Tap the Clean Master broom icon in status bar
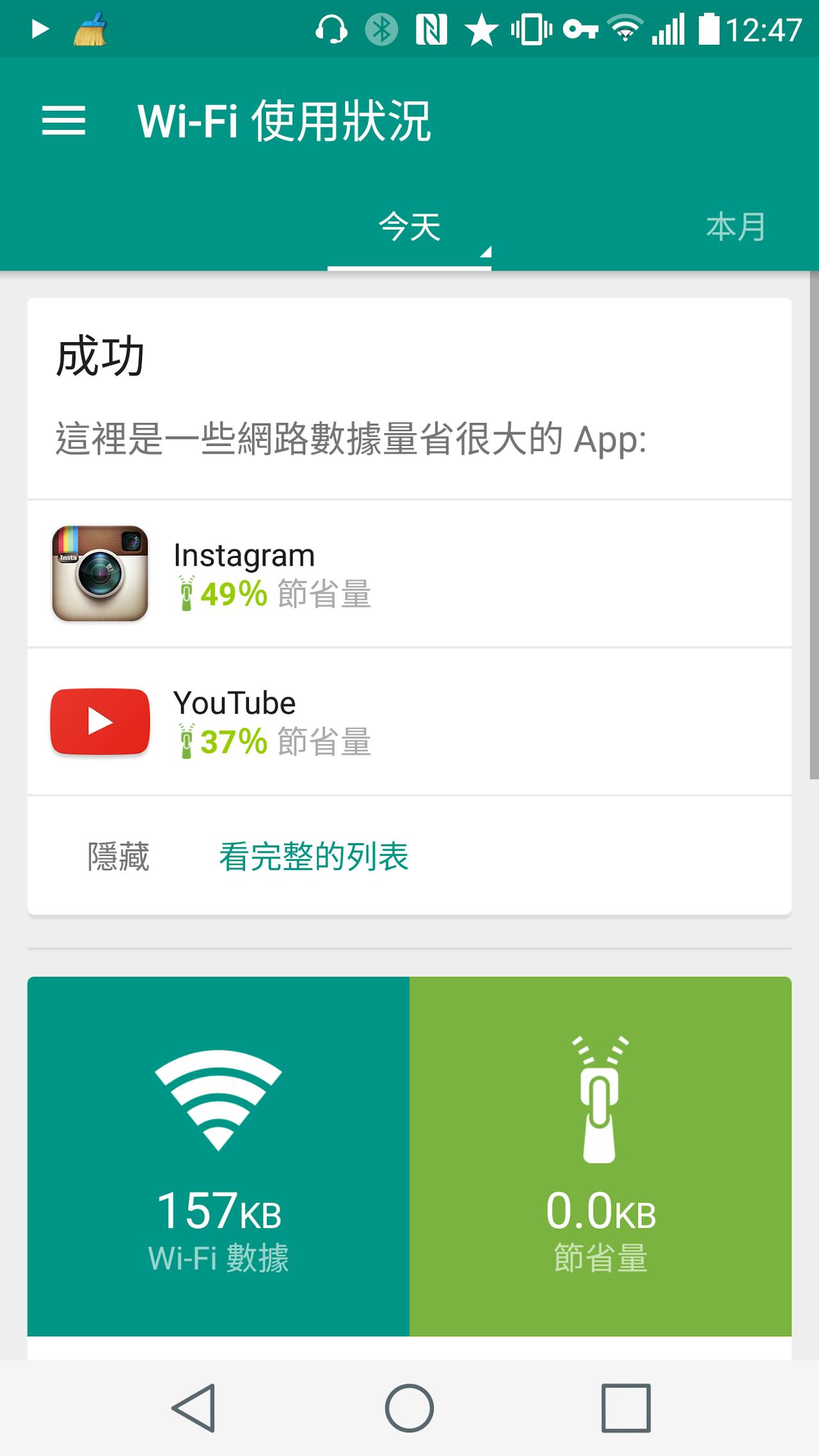 pyautogui.click(x=90, y=29)
